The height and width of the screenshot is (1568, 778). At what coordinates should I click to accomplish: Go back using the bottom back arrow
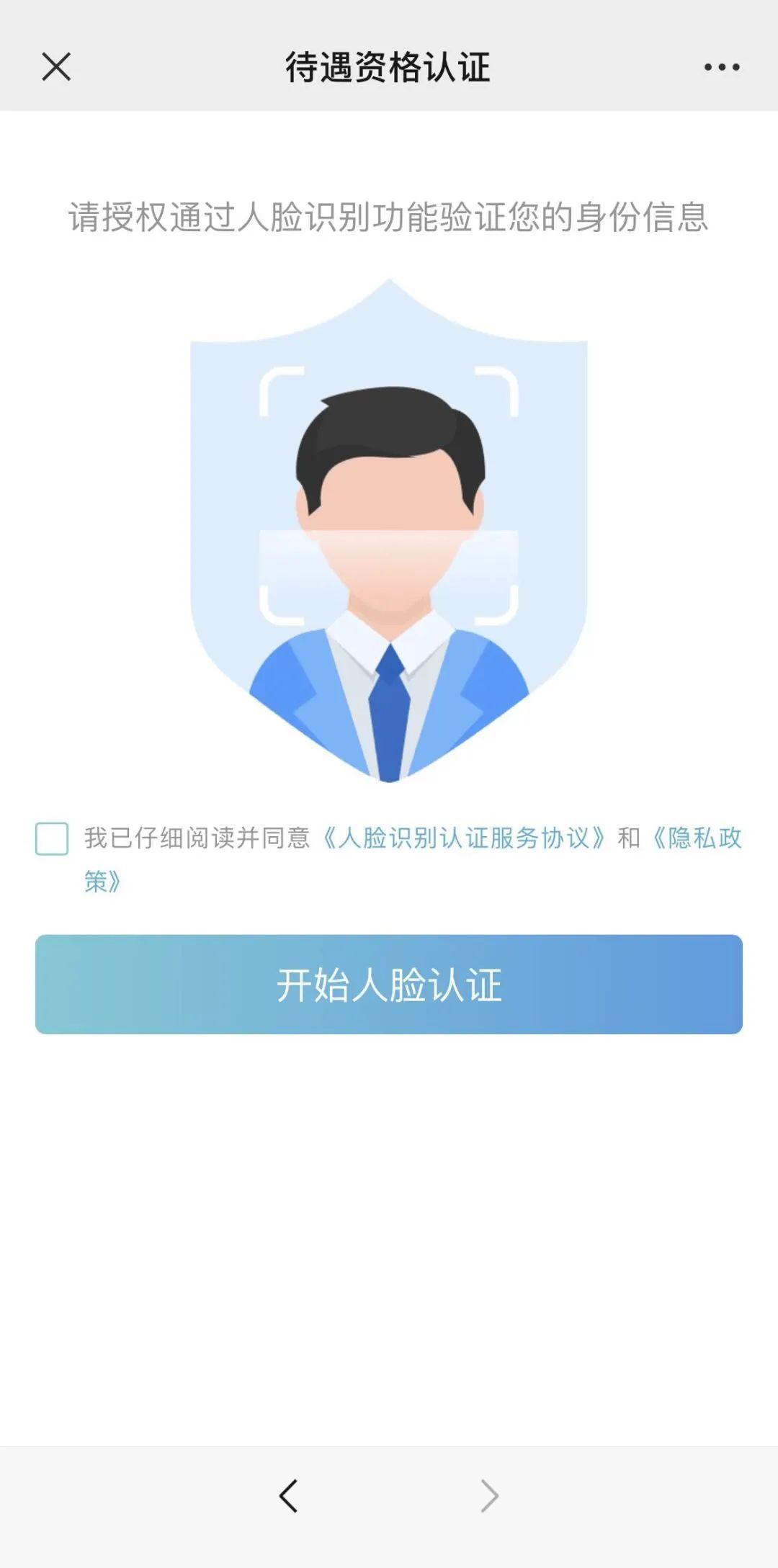click(x=288, y=1496)
